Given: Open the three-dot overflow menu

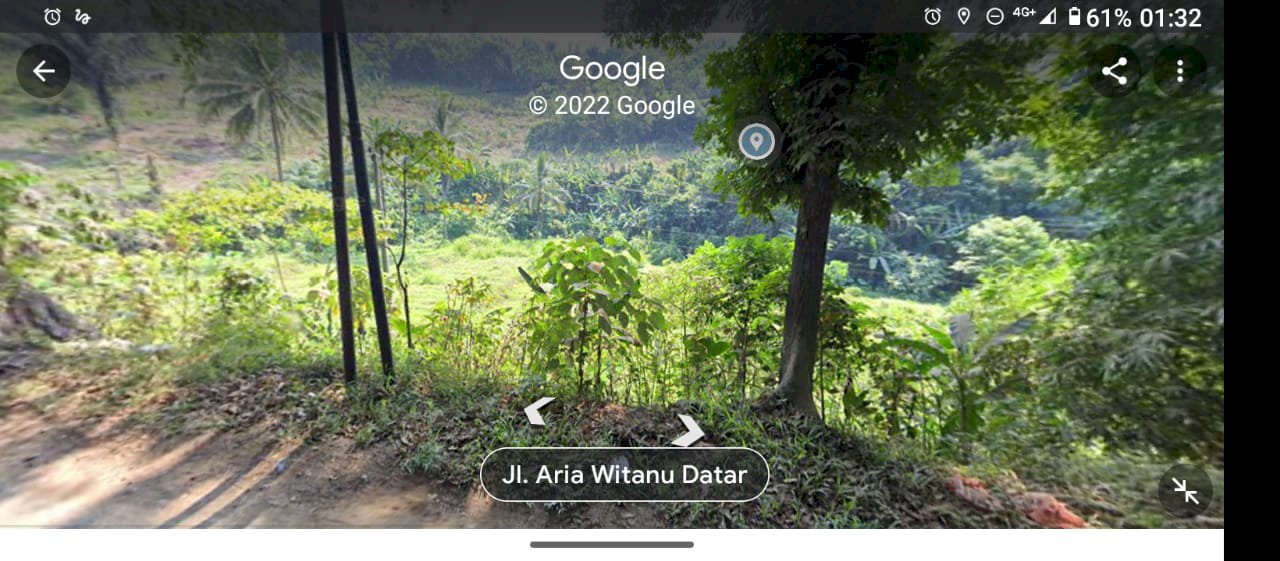Looking at the screenshot, I should pyautogui.click(x=1180, y=71).
